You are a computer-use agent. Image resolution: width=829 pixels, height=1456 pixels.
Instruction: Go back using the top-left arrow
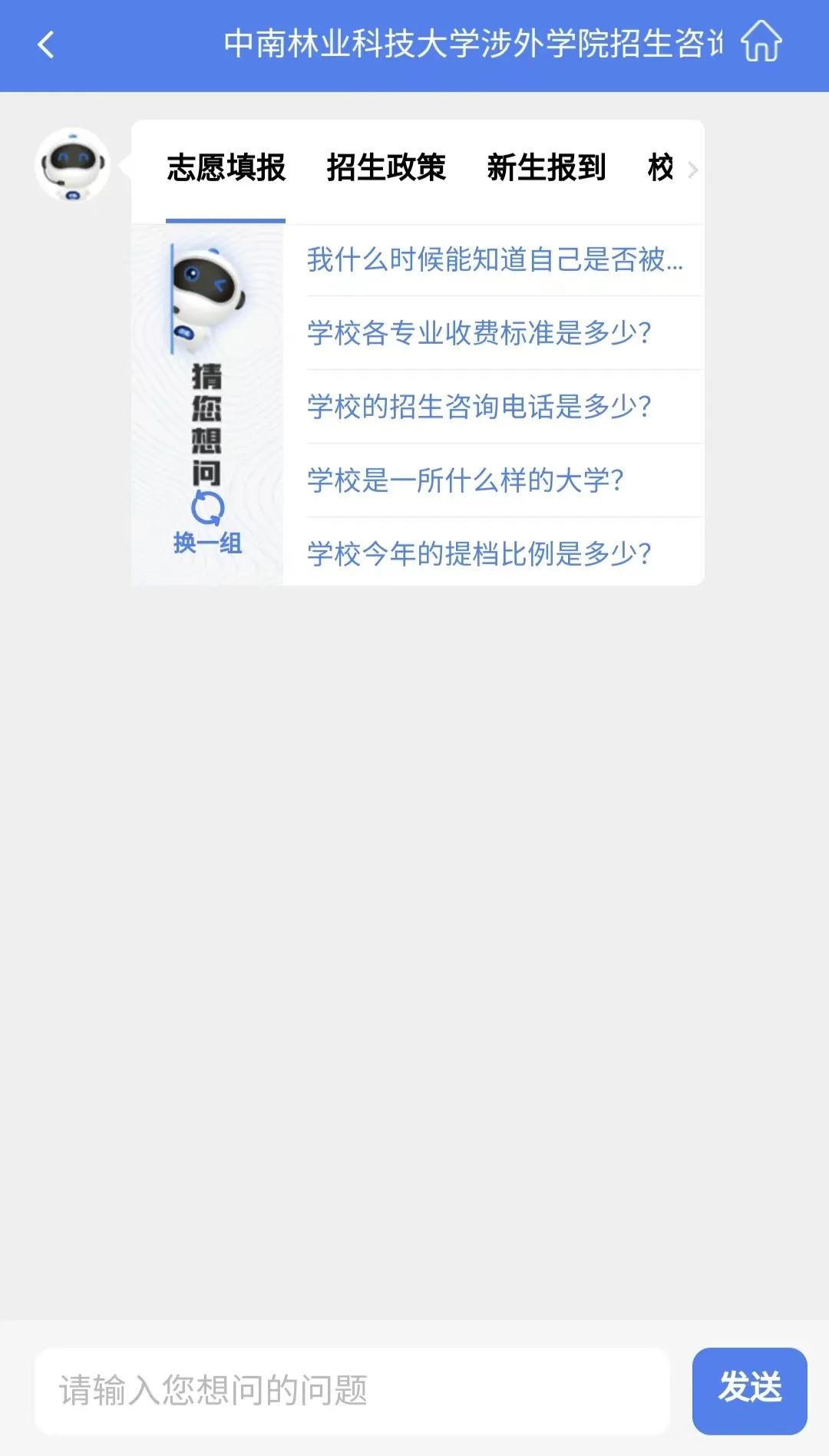click(46, 45)
